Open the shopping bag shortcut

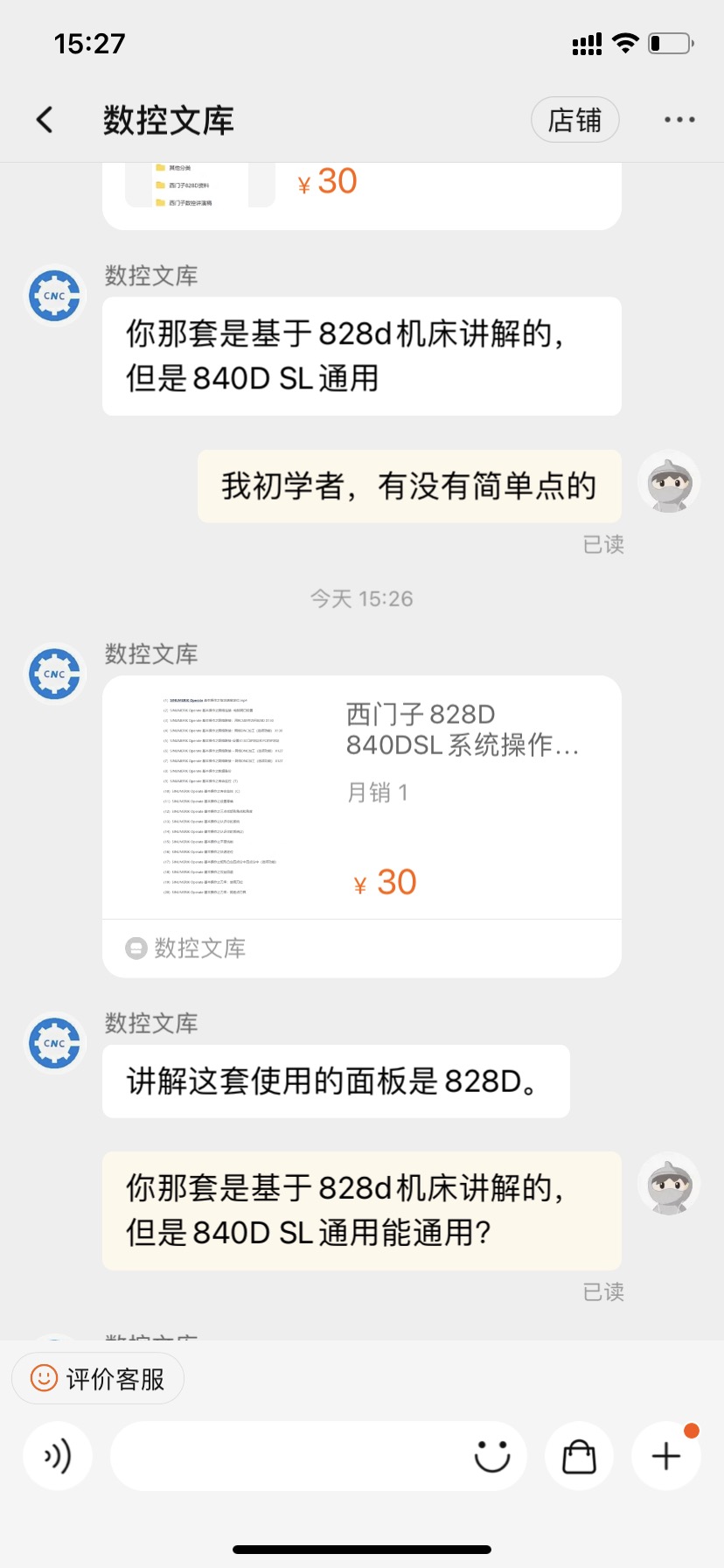click(x=579, y=1456)
